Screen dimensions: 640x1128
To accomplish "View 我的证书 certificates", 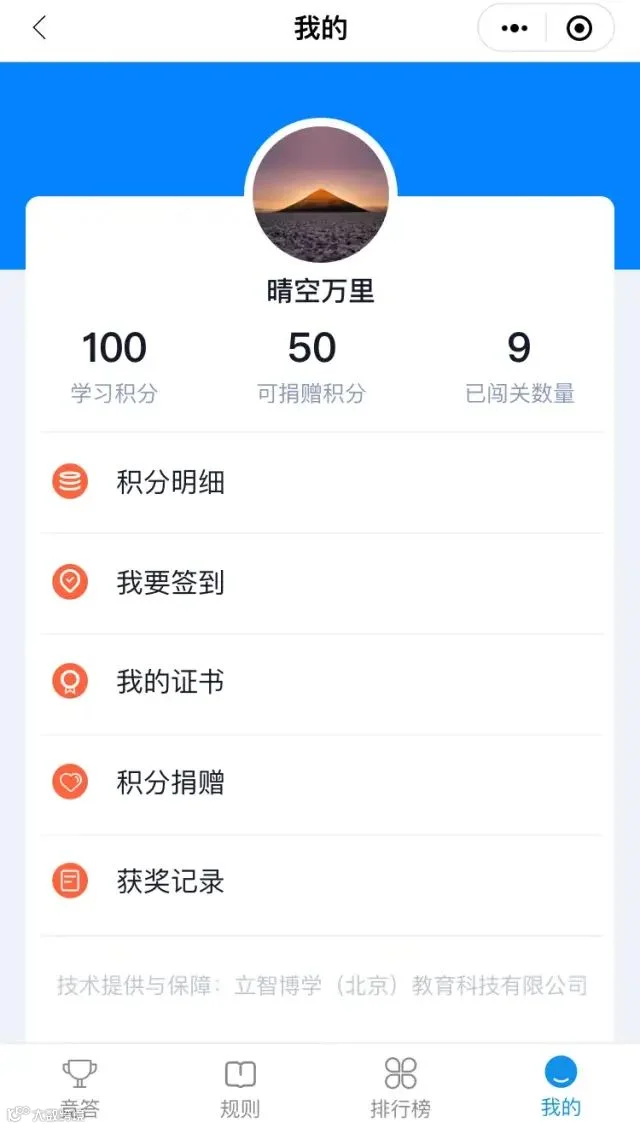I will [x=321, y=682].
